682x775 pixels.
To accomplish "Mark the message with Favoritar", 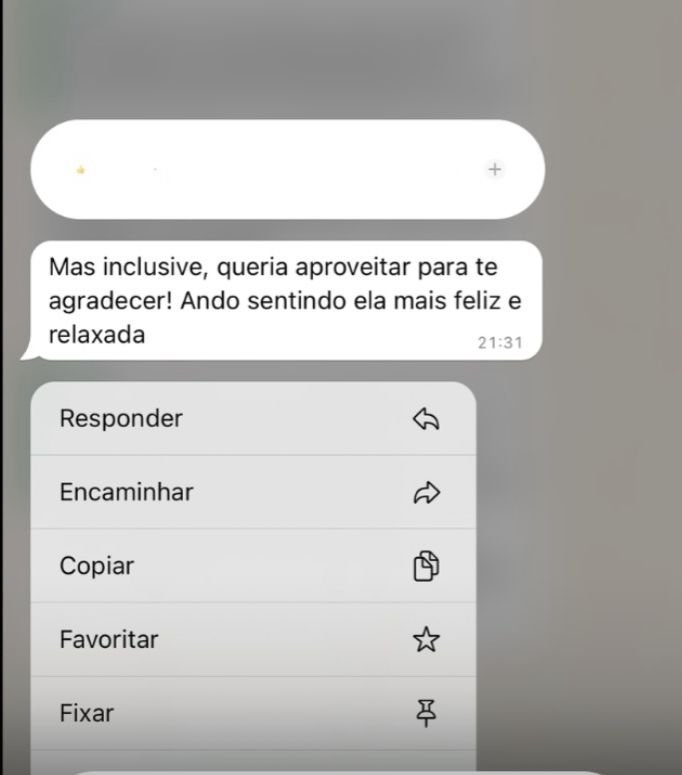I will [252, 640].
